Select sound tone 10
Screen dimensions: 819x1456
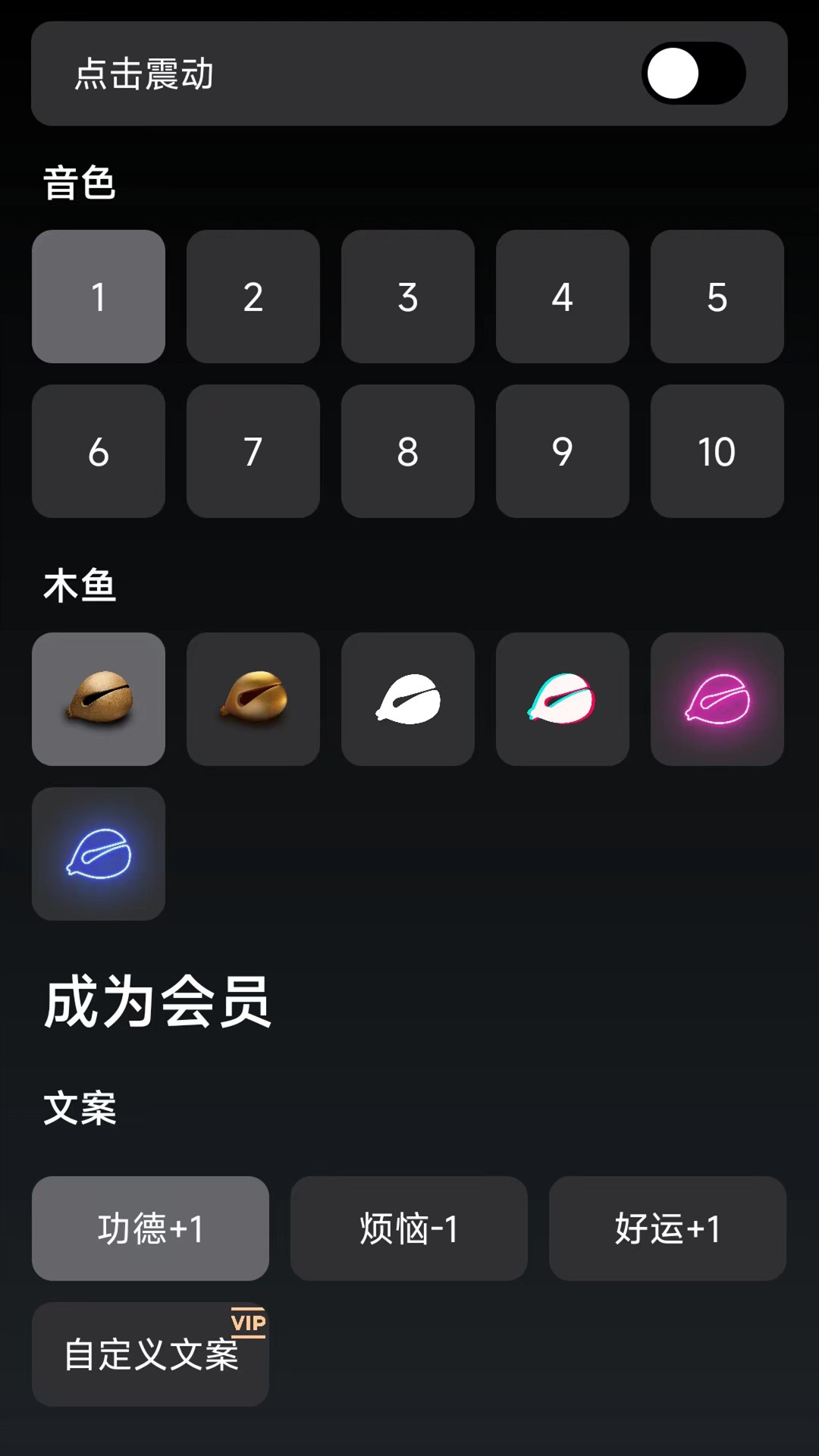[x=717, y=451]
